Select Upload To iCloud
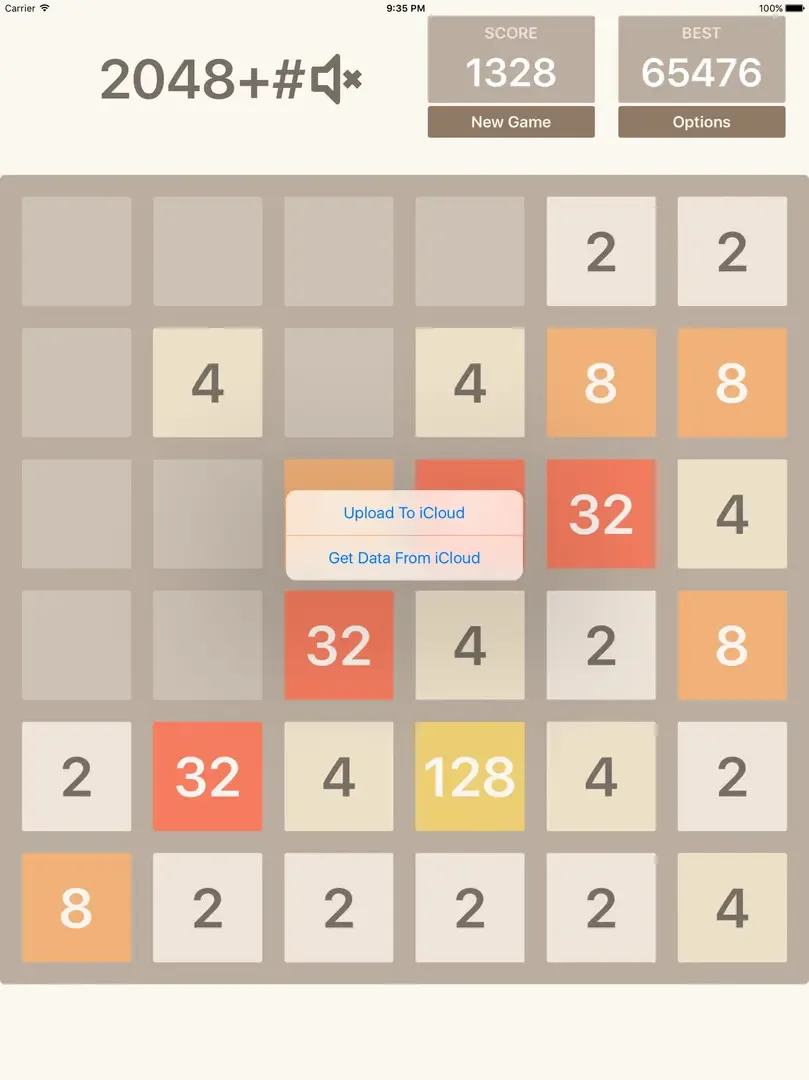The height and width of the screenshot is (1080, 809). [x=404, y=513]
